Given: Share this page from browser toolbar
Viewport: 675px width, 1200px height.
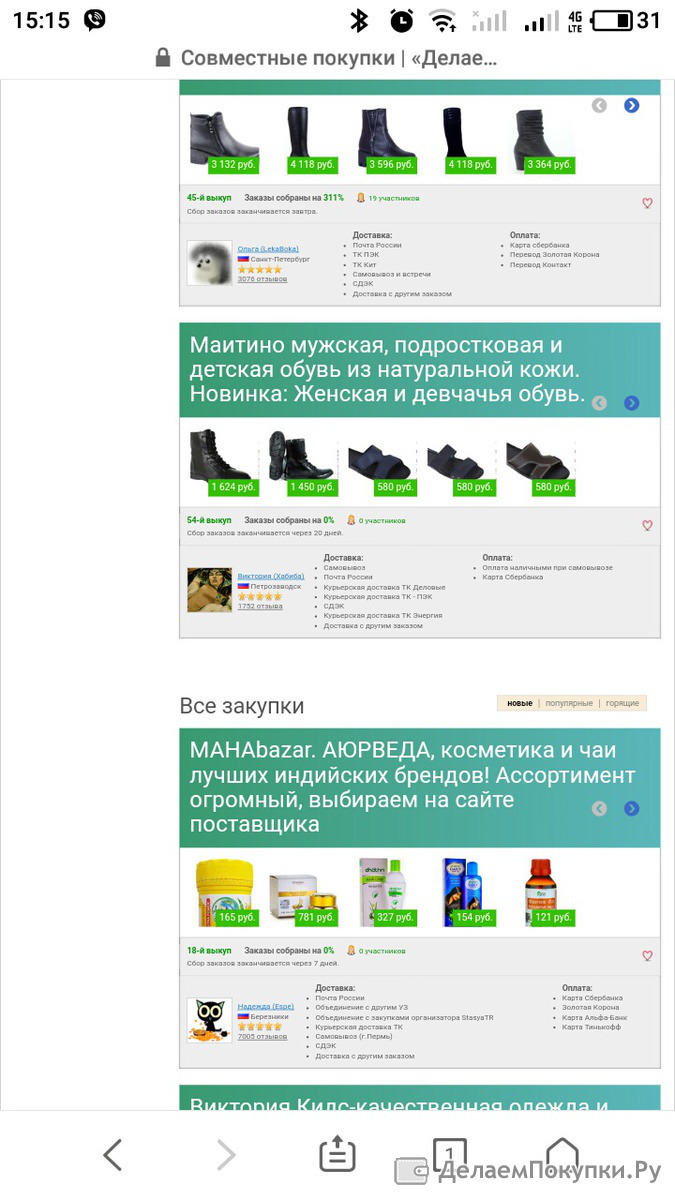Looking at the screenshot, I should [337, 1155].
